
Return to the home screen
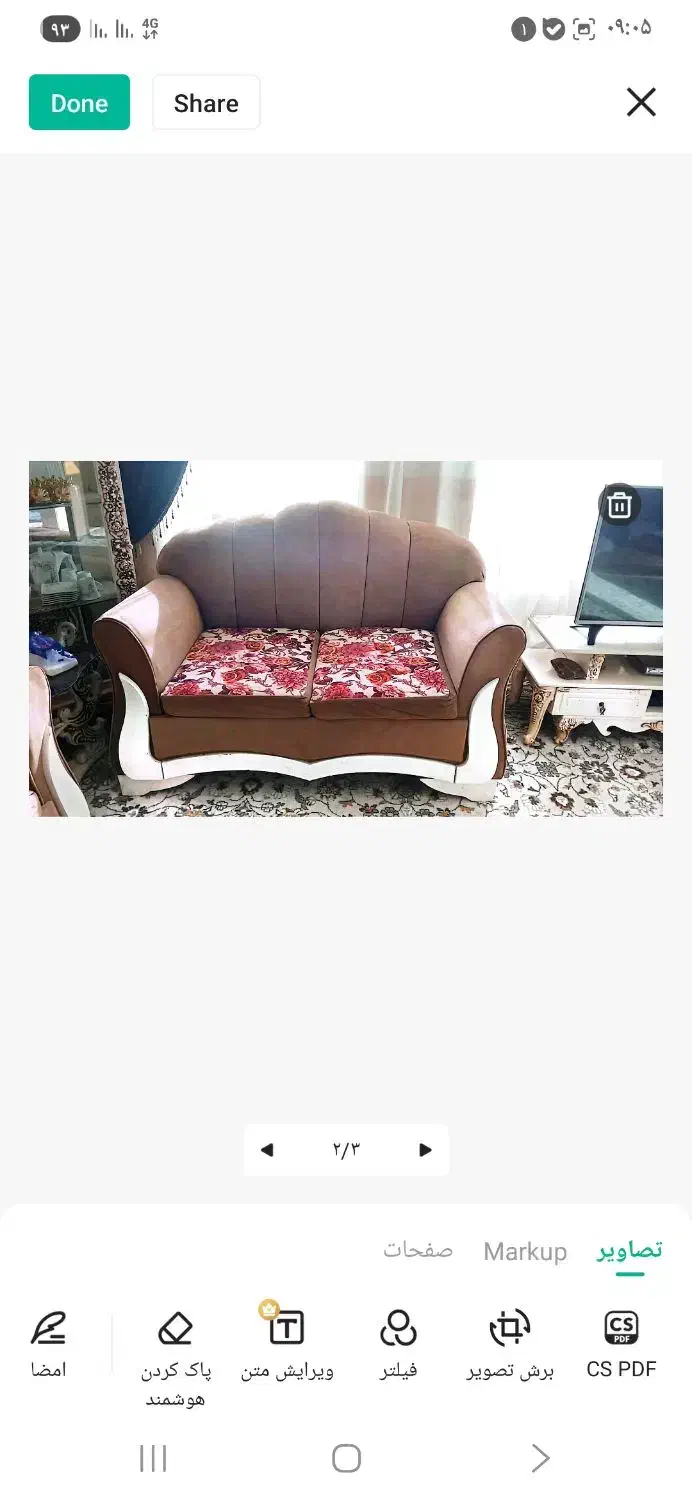[346, 1459]
